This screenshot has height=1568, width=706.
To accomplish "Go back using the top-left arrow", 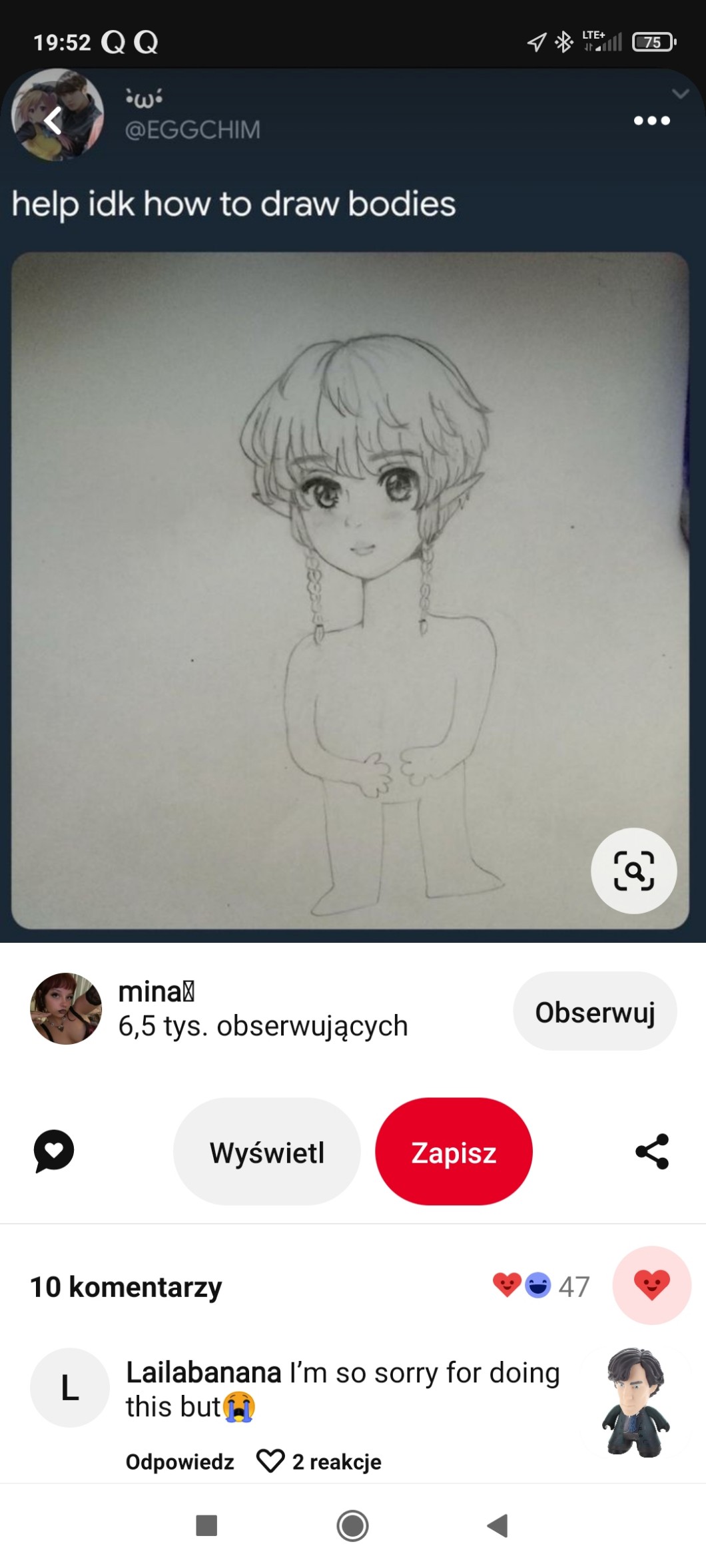I will tap(53, 121).
